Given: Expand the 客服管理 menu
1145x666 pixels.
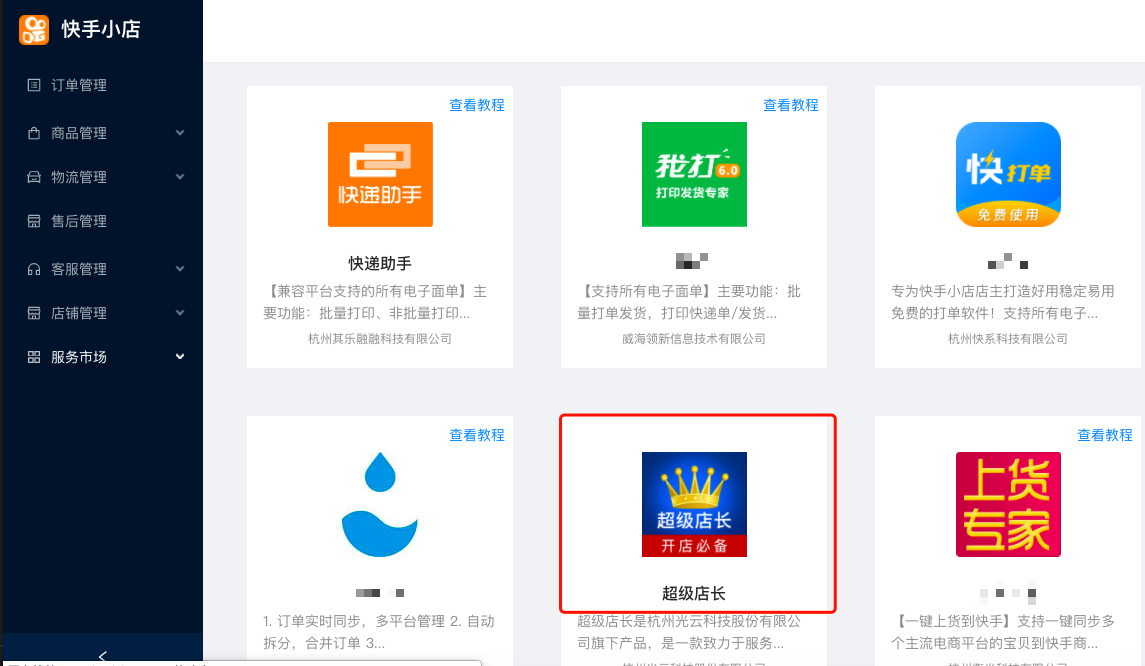Looking at the screenshot, I should click(79, 269).
